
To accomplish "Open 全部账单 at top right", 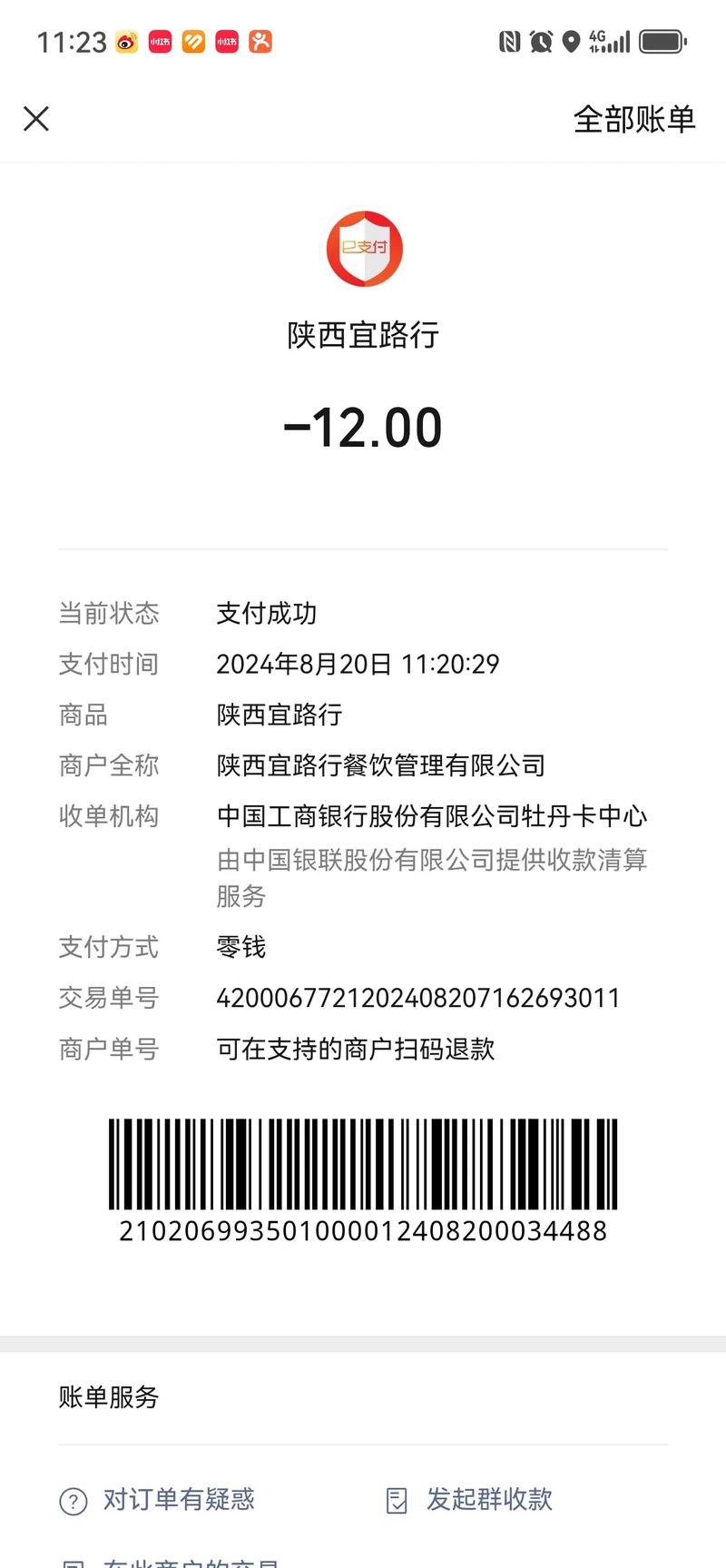I will [635, 118].
